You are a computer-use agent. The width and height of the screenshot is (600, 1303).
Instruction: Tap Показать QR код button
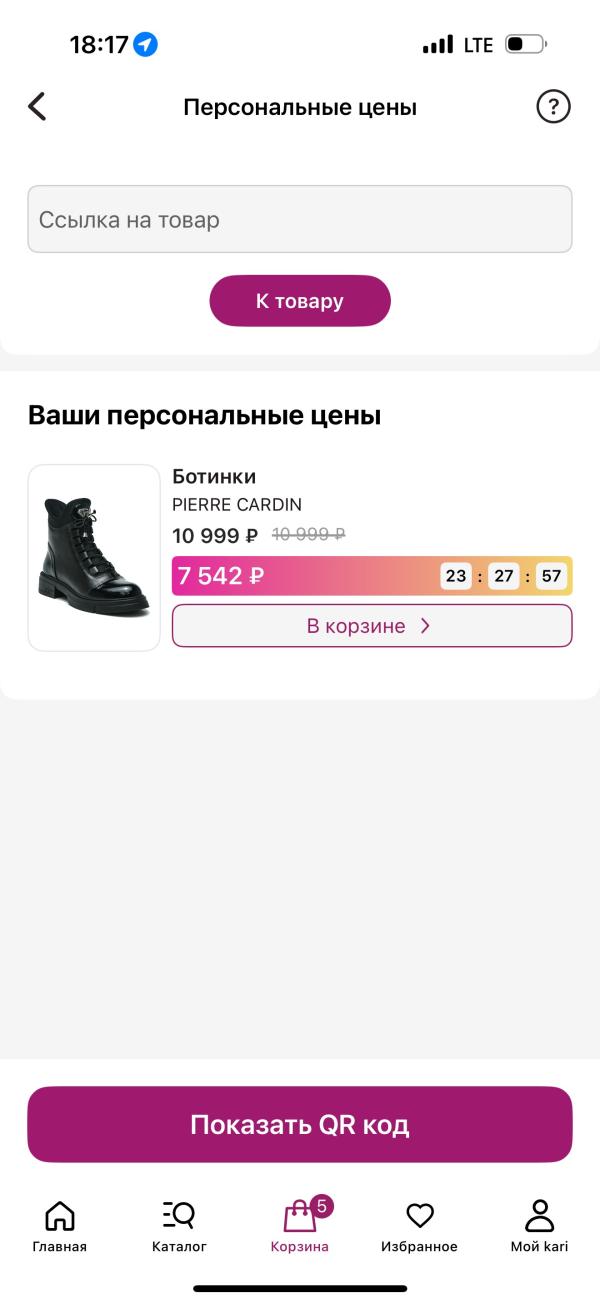pyautogui.click(x=300, y=1124)
